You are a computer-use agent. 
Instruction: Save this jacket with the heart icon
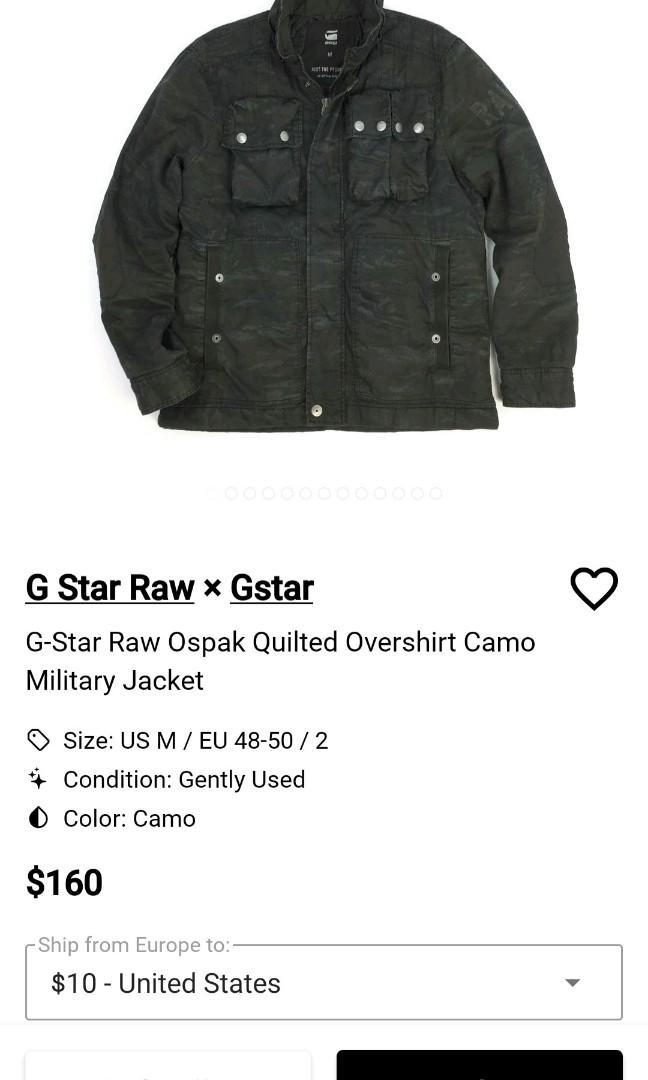click(594, 588)
